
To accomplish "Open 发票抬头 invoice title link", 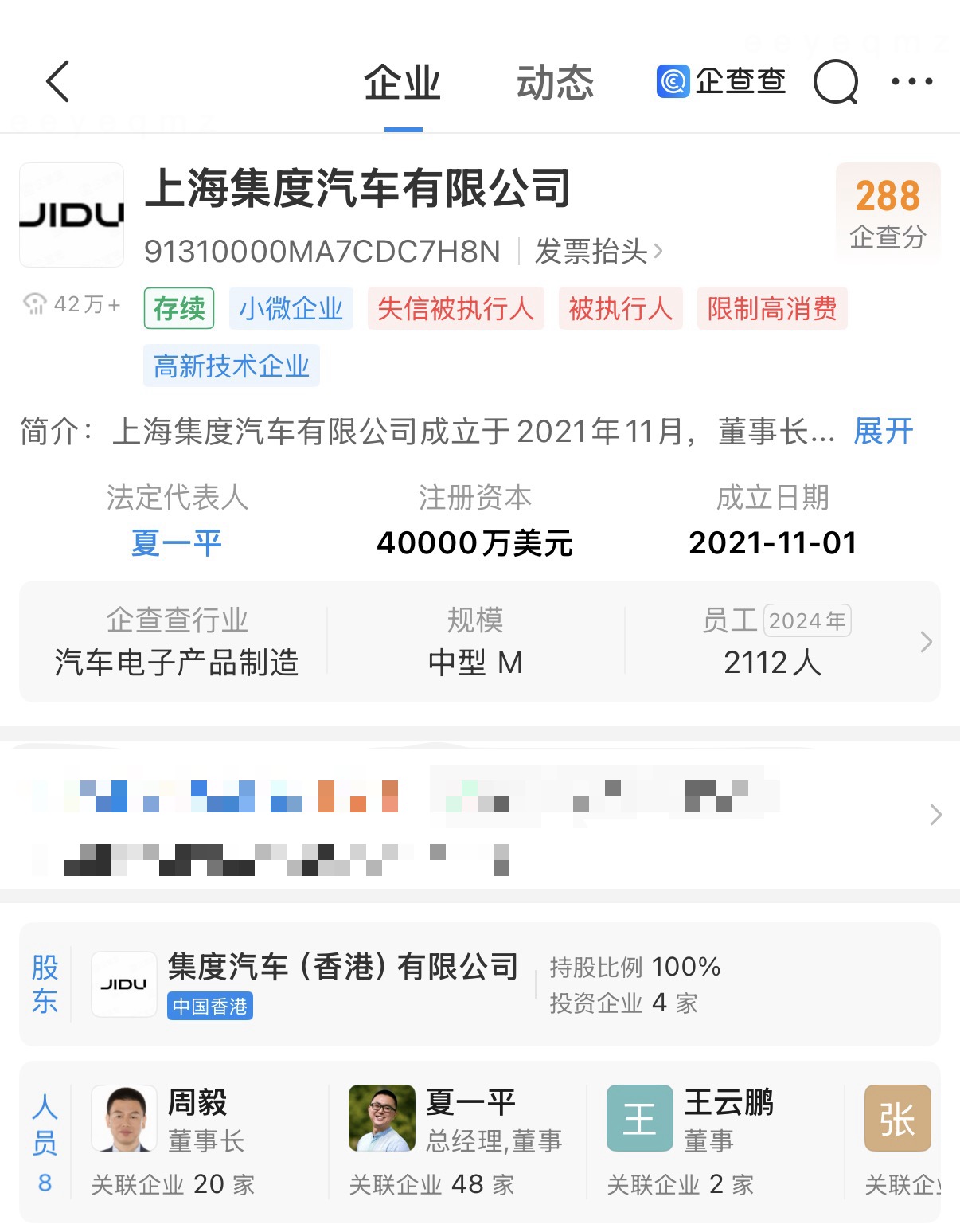I will (x=598, y=252).
